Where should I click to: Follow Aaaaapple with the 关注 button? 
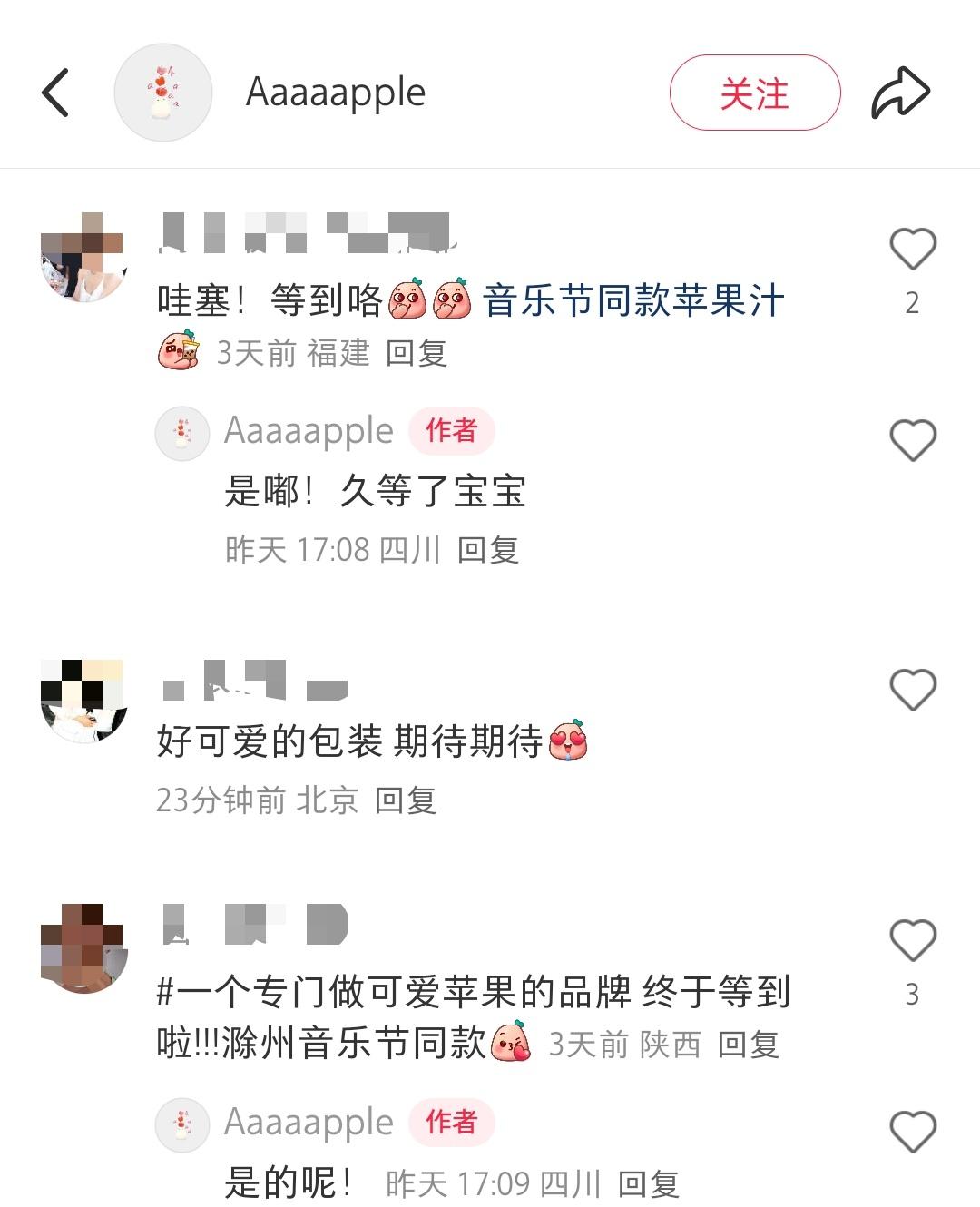(x=755, y=93)
